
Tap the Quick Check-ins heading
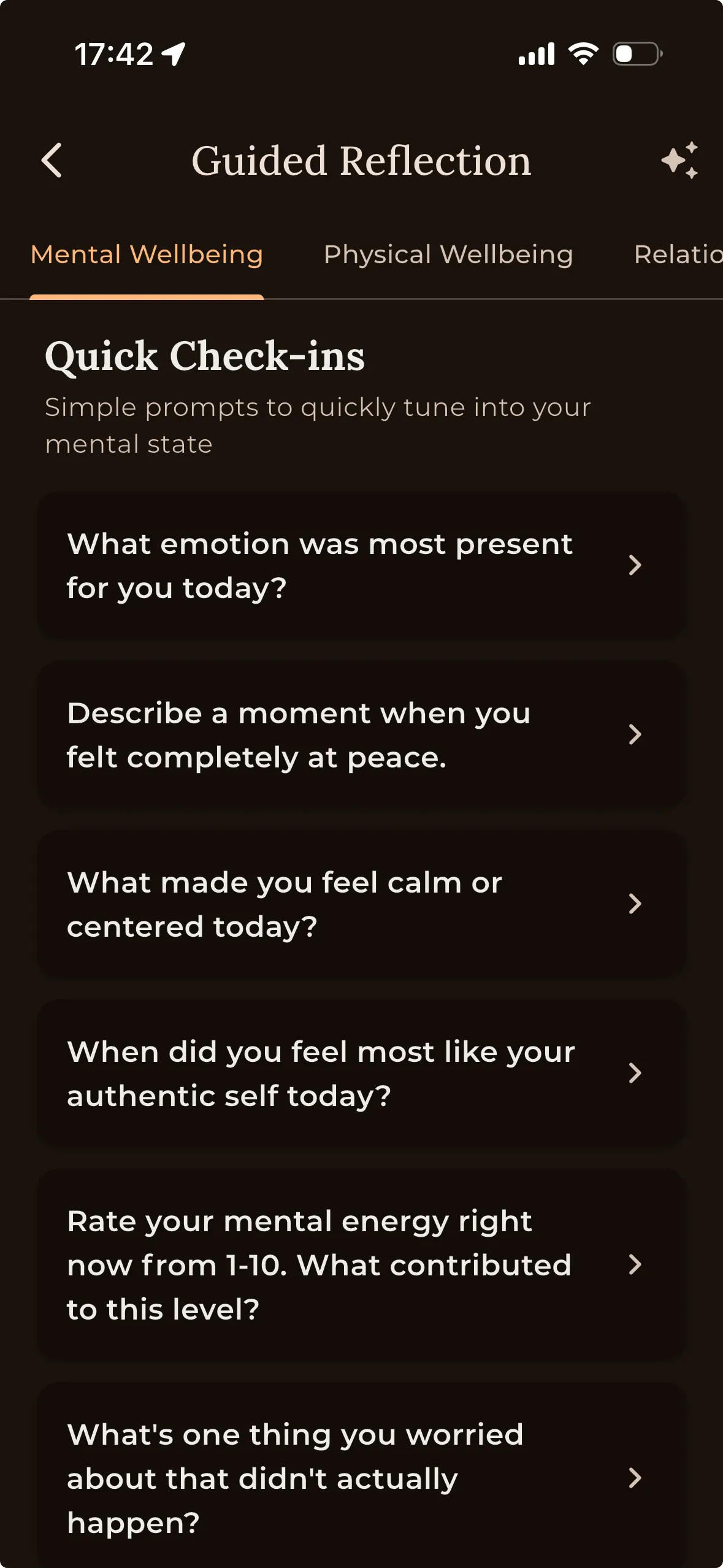[x=204, y=356]
